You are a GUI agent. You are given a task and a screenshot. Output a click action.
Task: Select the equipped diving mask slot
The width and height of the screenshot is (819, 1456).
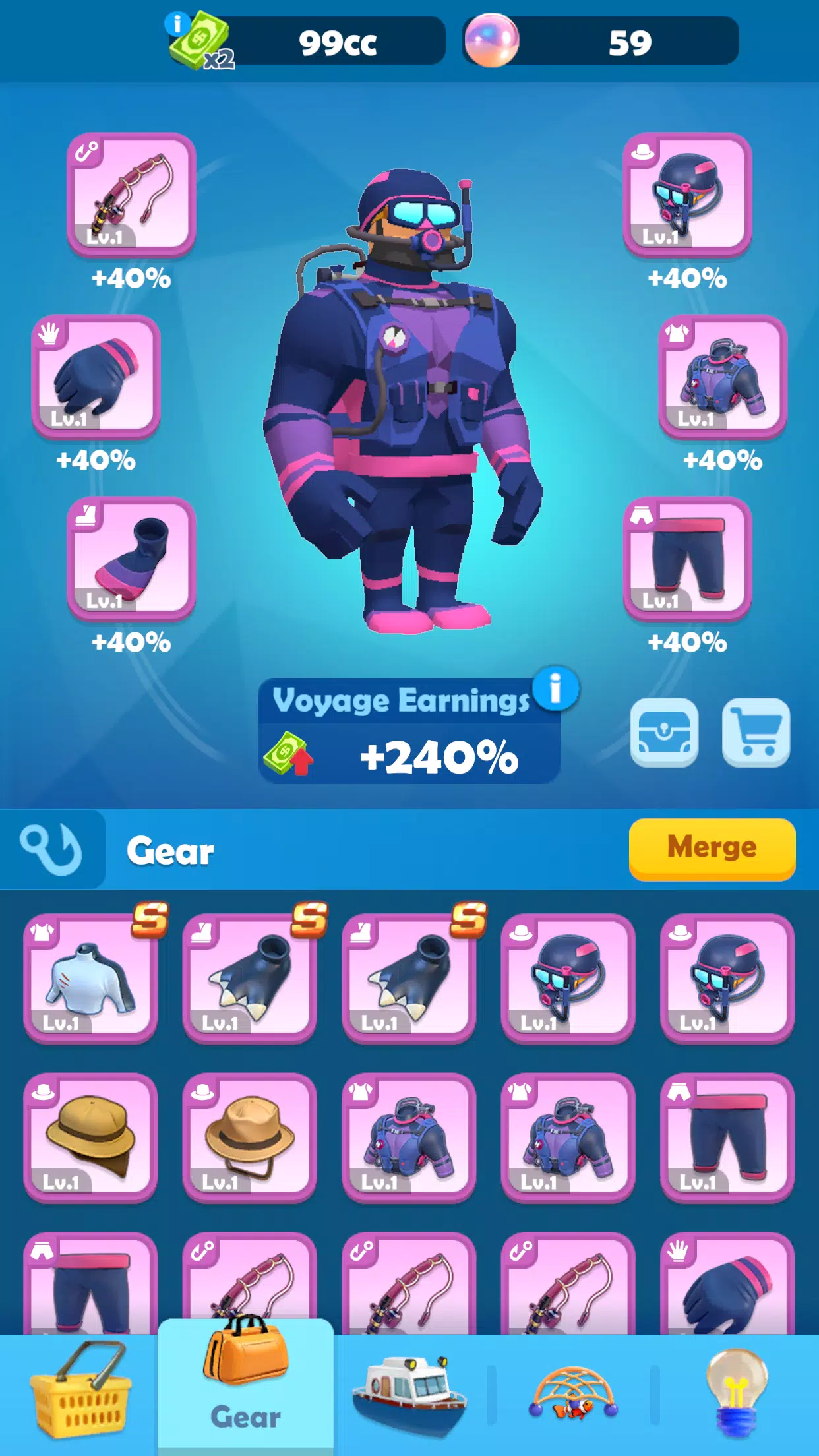coord(687,194)
